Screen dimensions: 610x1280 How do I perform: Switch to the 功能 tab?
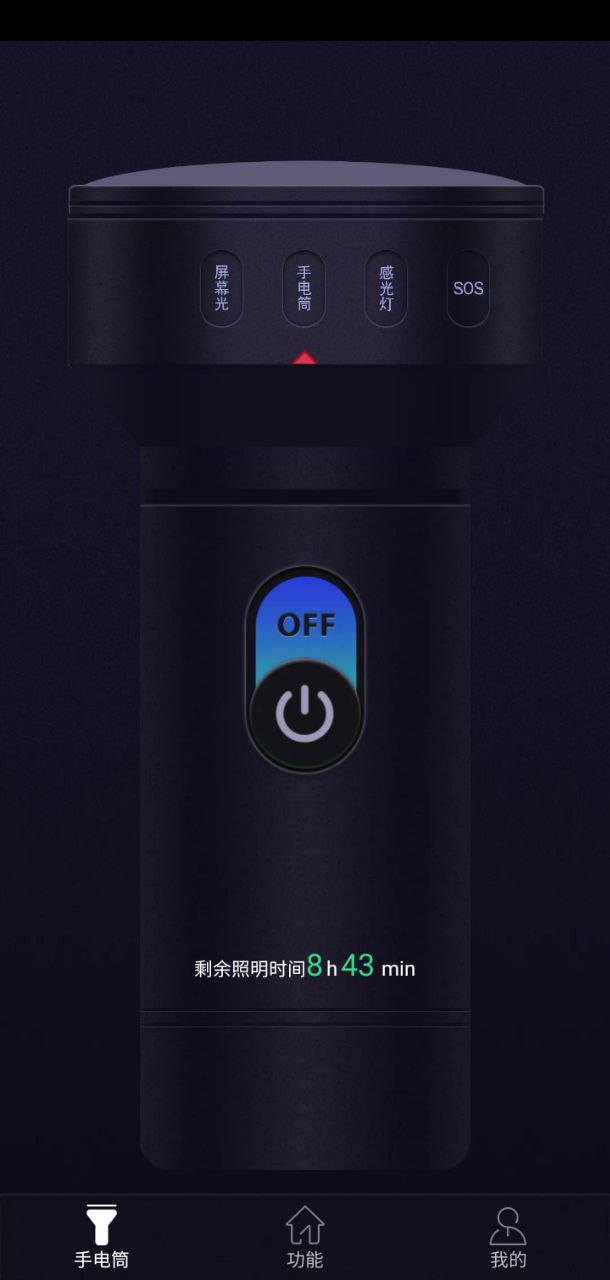[x=305, y=1237]
